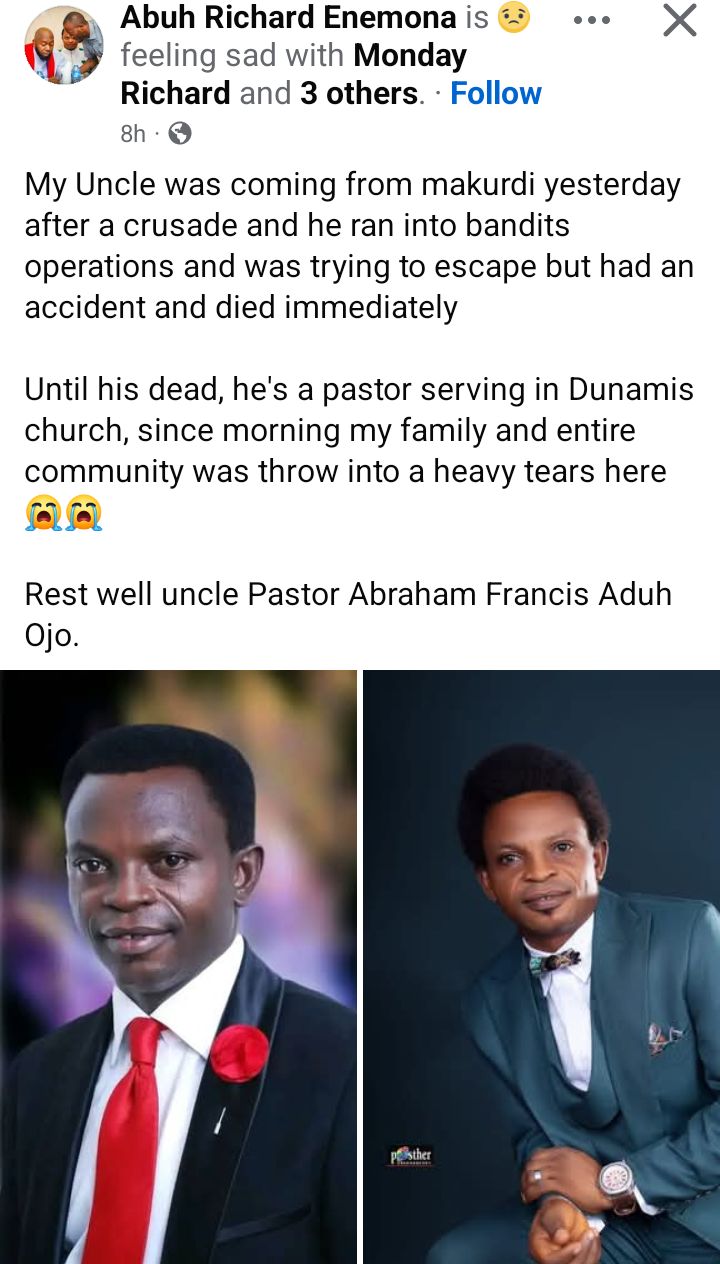The width and height of the screenshot is (720, 1264).
Task: Follow Abuh Richard Enemona
Action: coord(495,93)
